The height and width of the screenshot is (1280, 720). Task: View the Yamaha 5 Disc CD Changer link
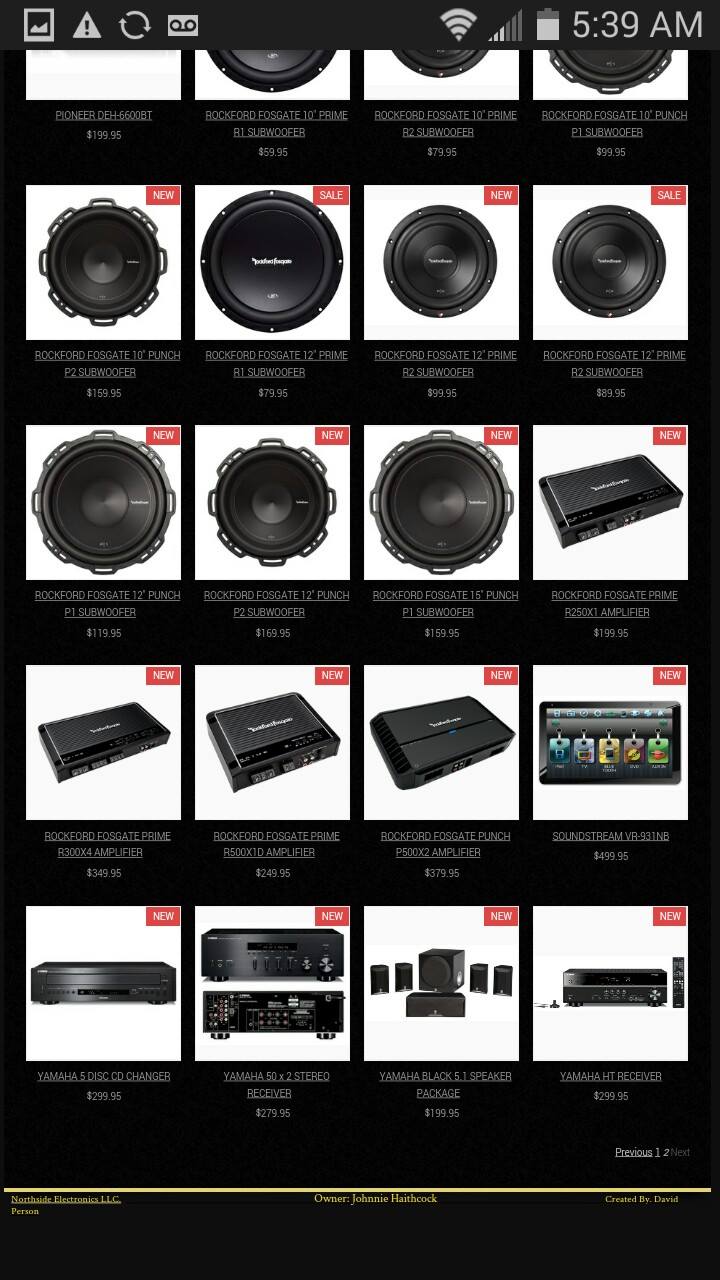[103, 1077]
